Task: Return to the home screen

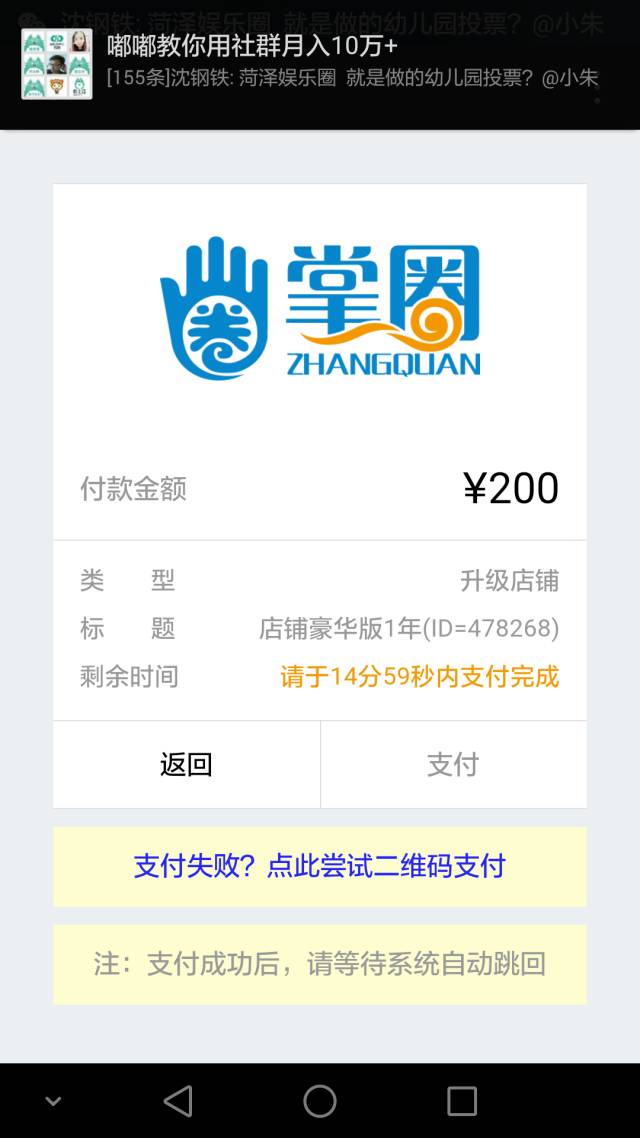Action: point(320,1101)
